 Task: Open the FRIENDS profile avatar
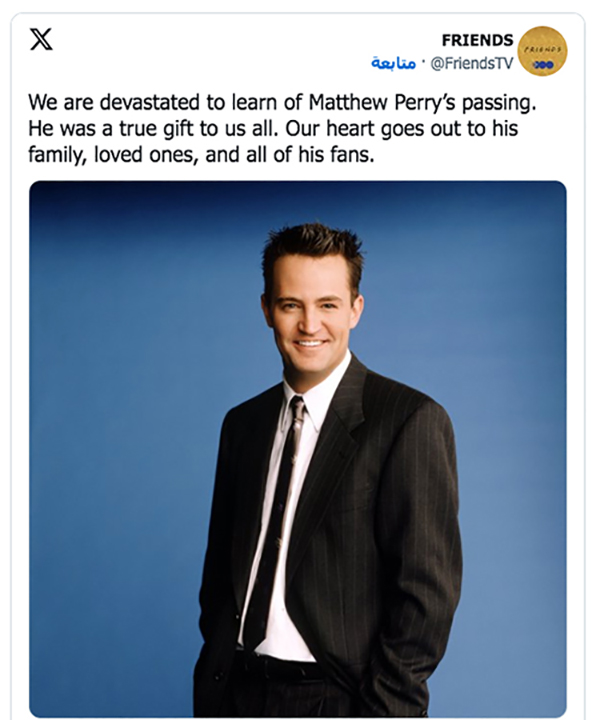(543, 51)
